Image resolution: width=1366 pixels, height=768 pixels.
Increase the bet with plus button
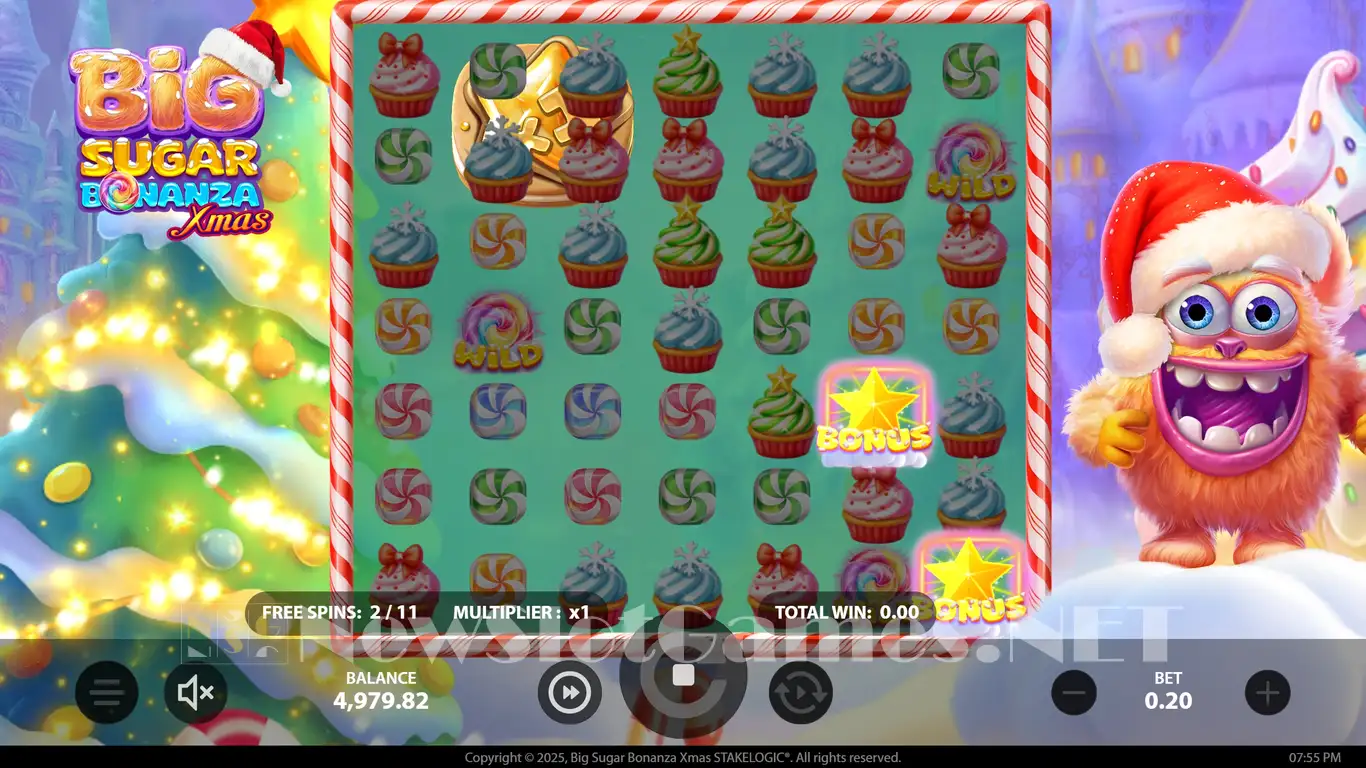[1267, 692]
